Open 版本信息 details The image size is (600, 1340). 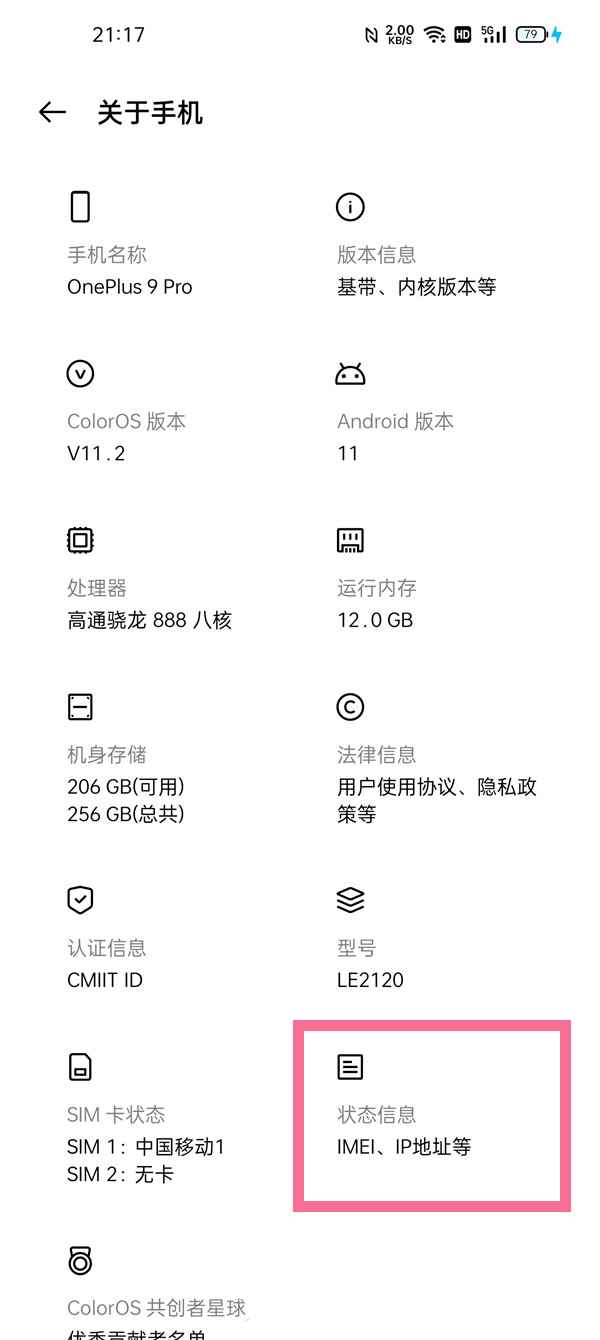pos(416,270)
